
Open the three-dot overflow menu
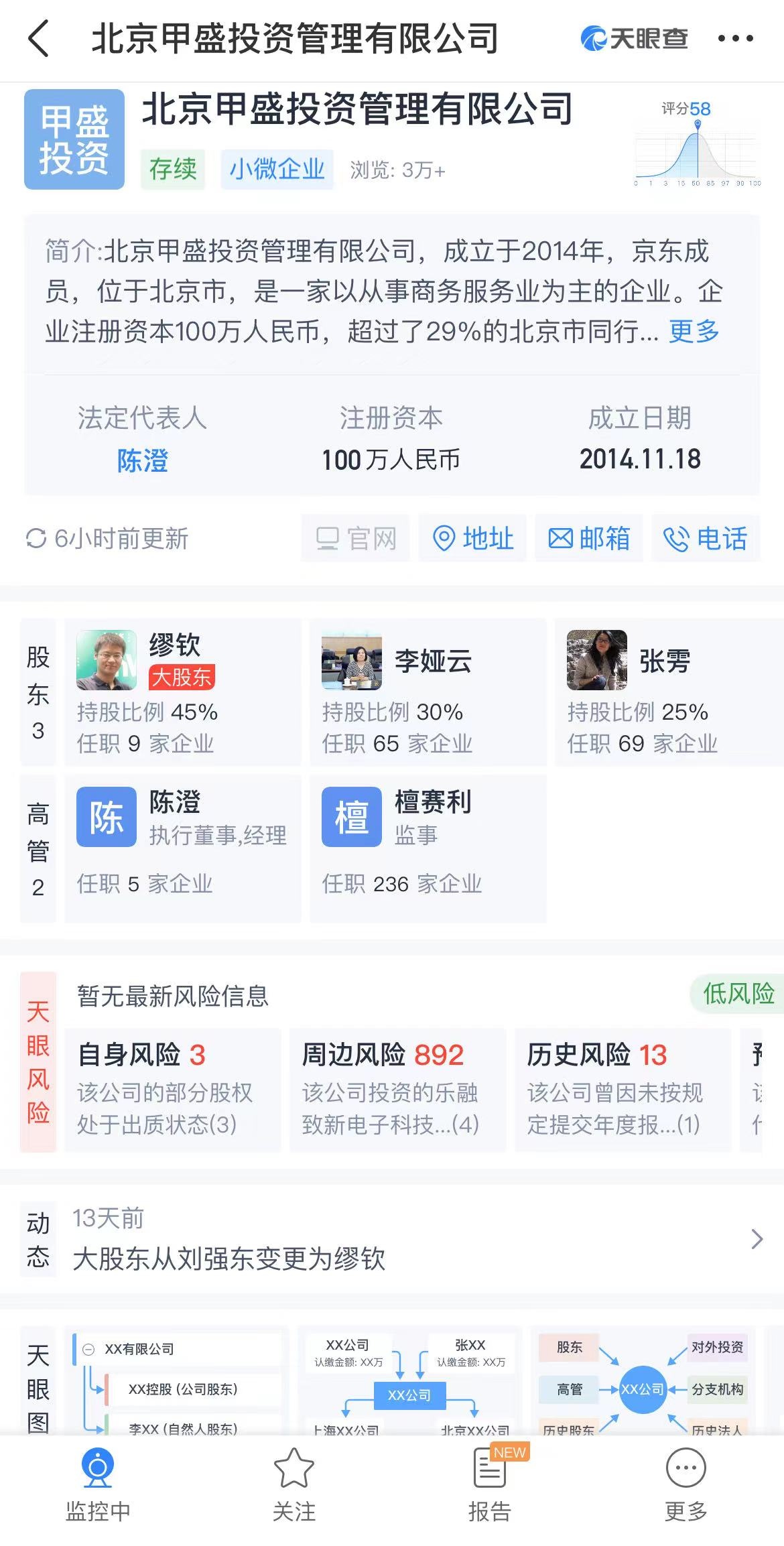[735, 38]
